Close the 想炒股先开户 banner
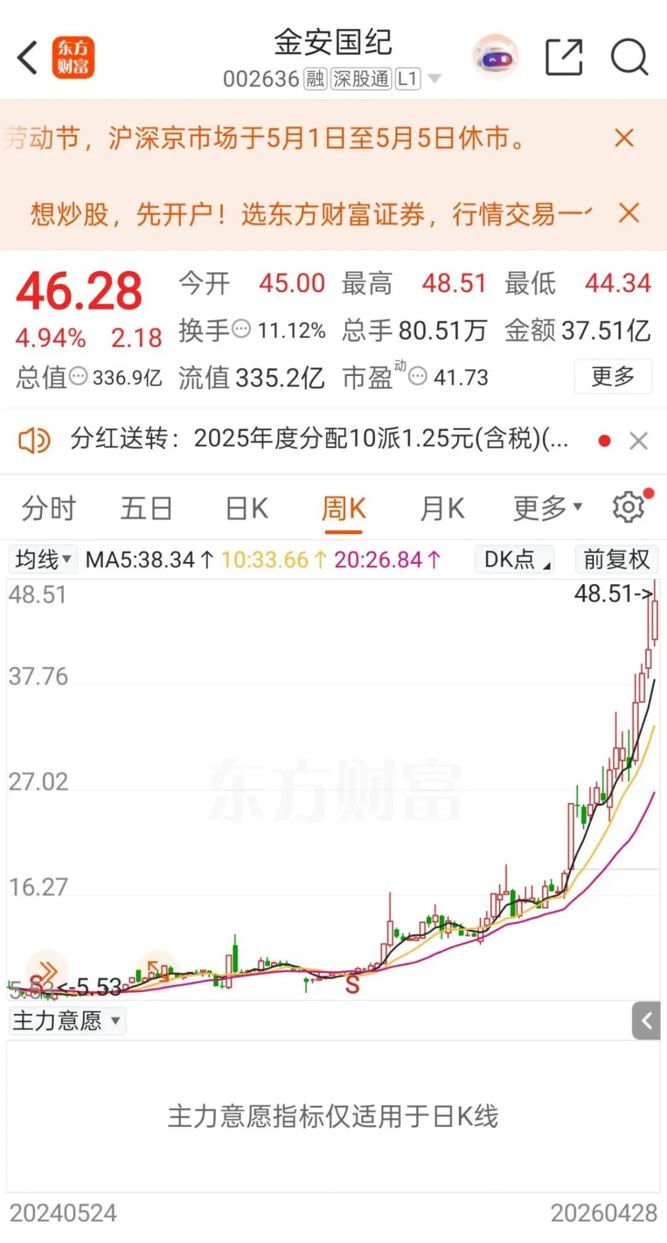Image resolution: width=667 pixels, height=1243 pixels. pyautogui.click(x=628, y=212)
